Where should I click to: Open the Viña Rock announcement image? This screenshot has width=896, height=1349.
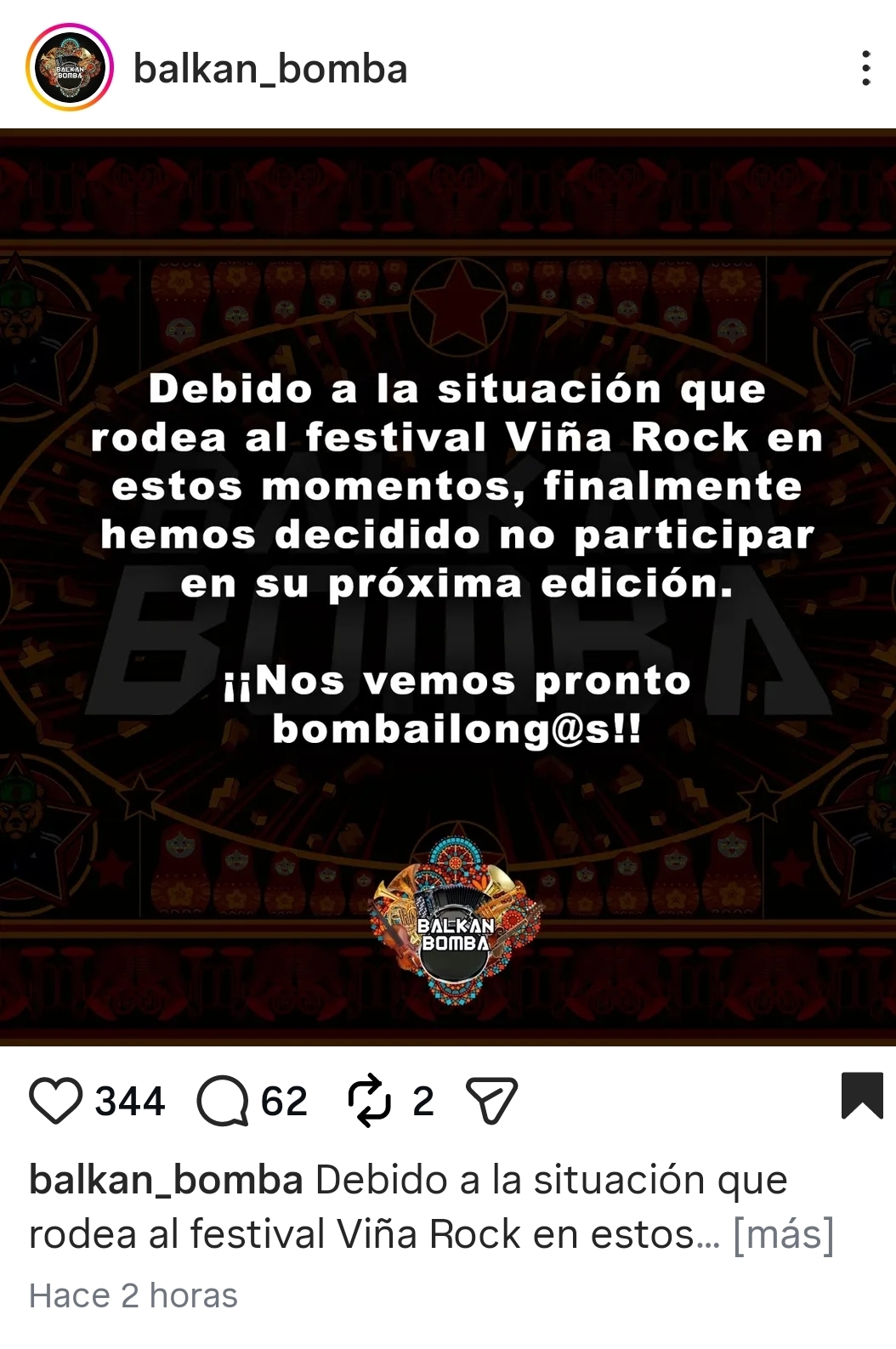click(x=448, y=587)
